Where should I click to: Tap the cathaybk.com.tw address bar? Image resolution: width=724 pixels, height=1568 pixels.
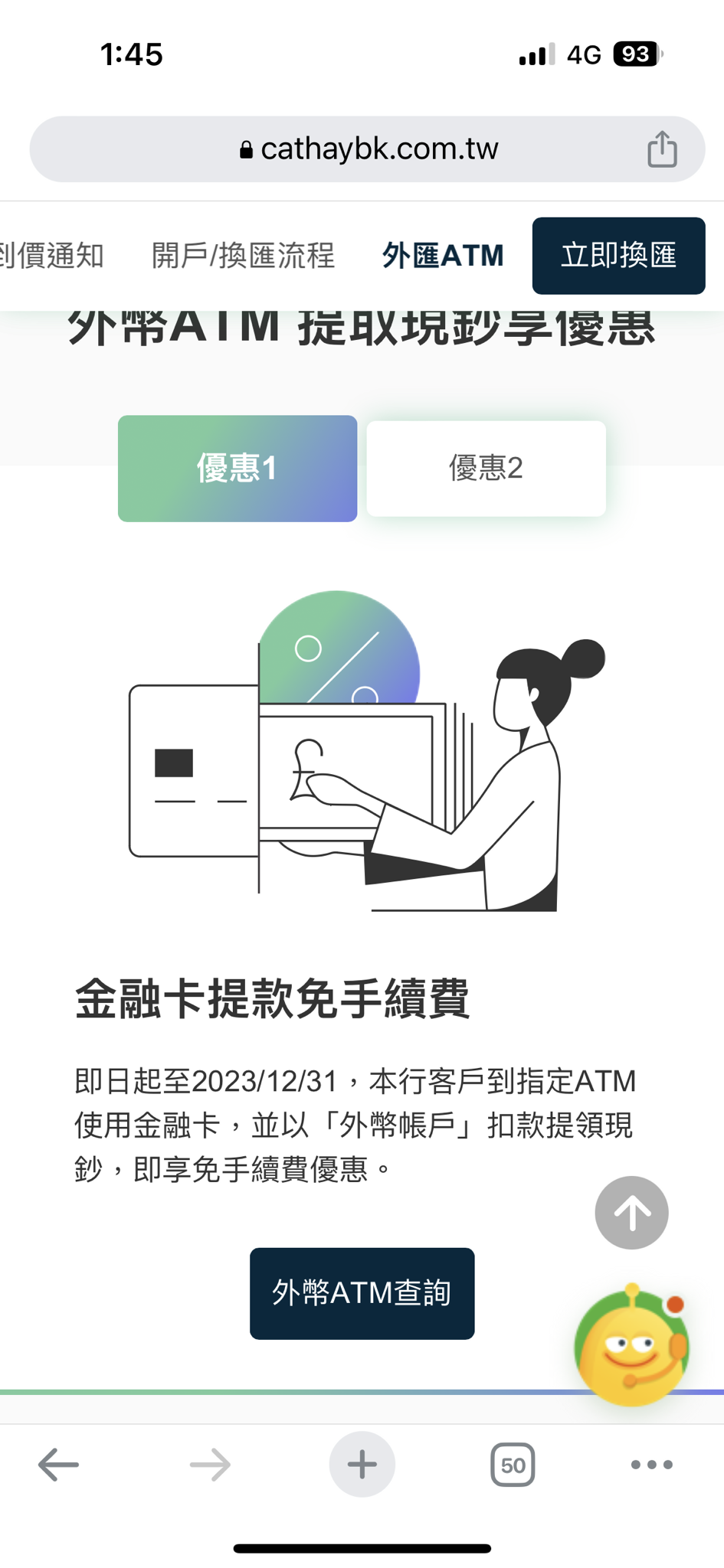tap(368, 149)
